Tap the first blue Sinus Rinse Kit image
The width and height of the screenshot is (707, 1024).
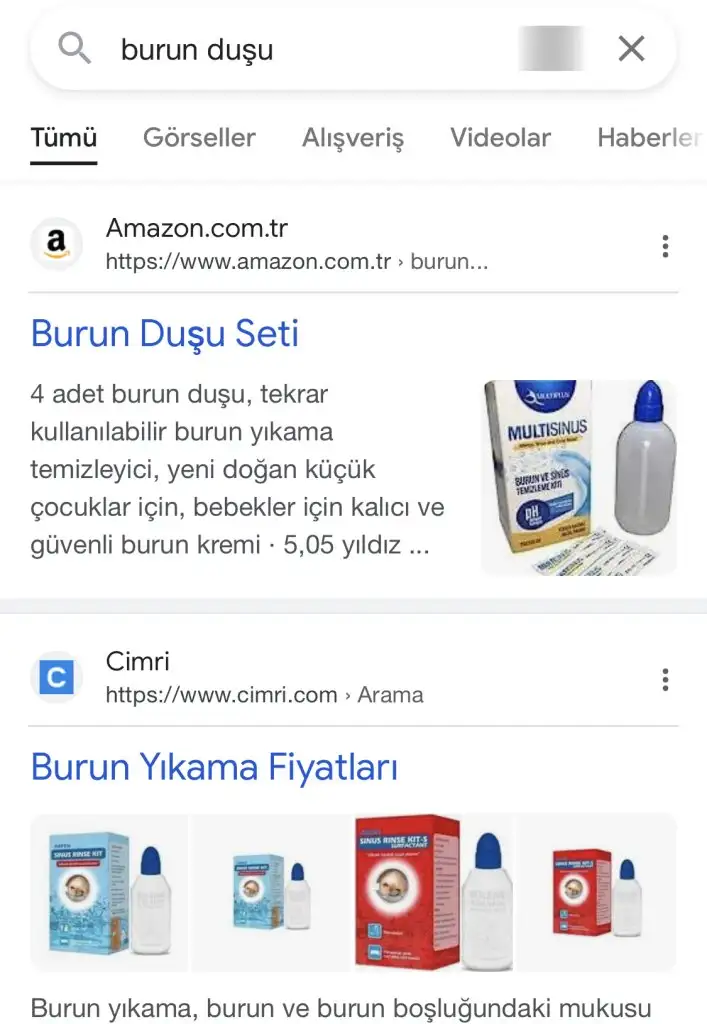109,892
